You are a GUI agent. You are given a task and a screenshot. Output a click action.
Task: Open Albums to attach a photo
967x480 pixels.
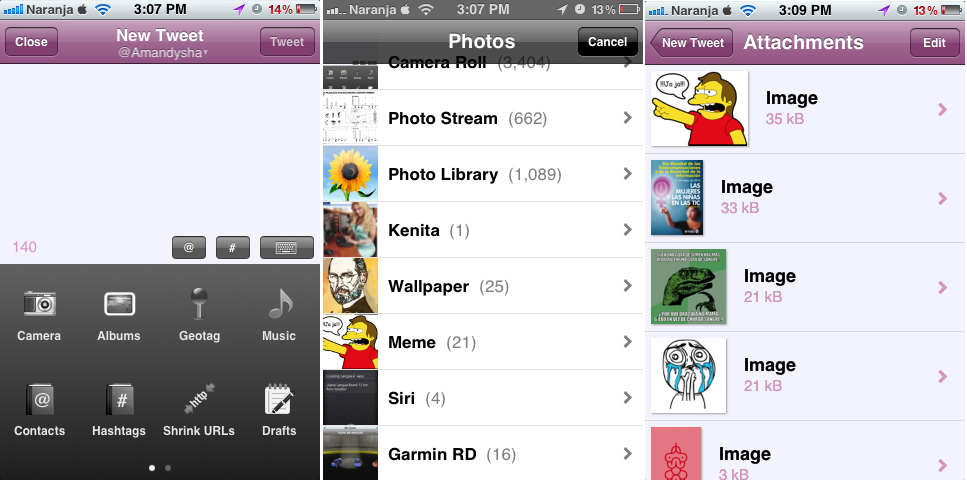tap(119, 314)
